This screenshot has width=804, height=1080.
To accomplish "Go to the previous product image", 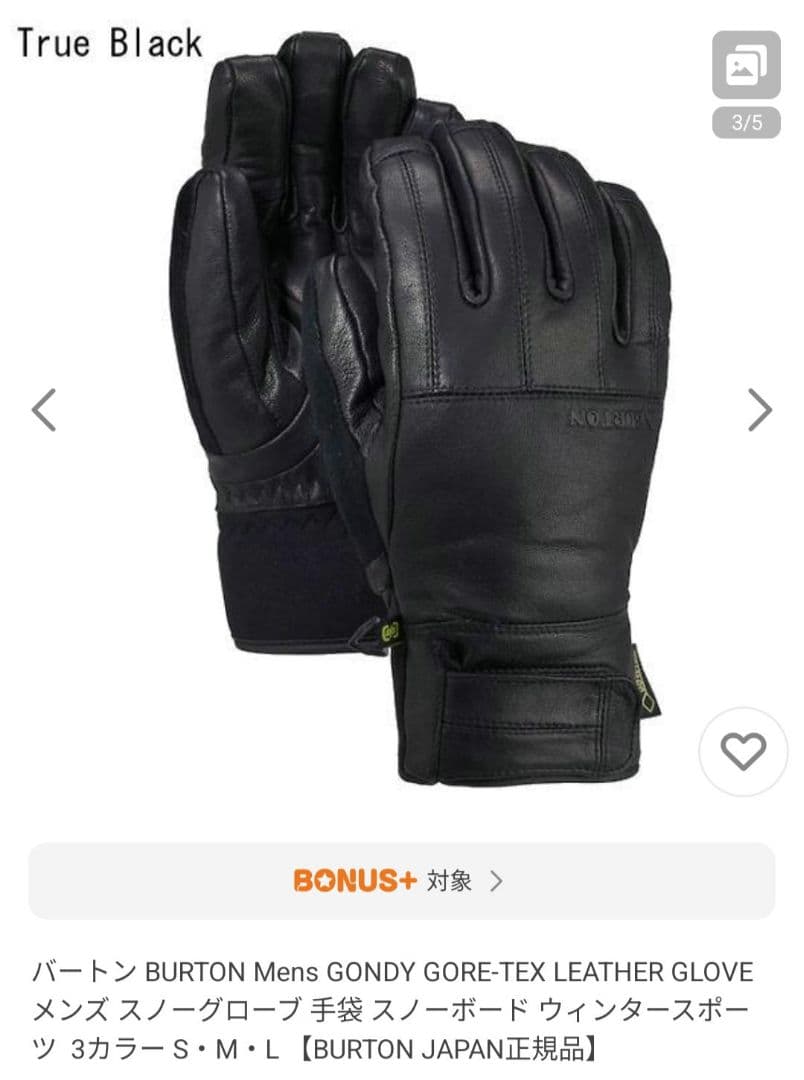I will [x=44, y=410].
